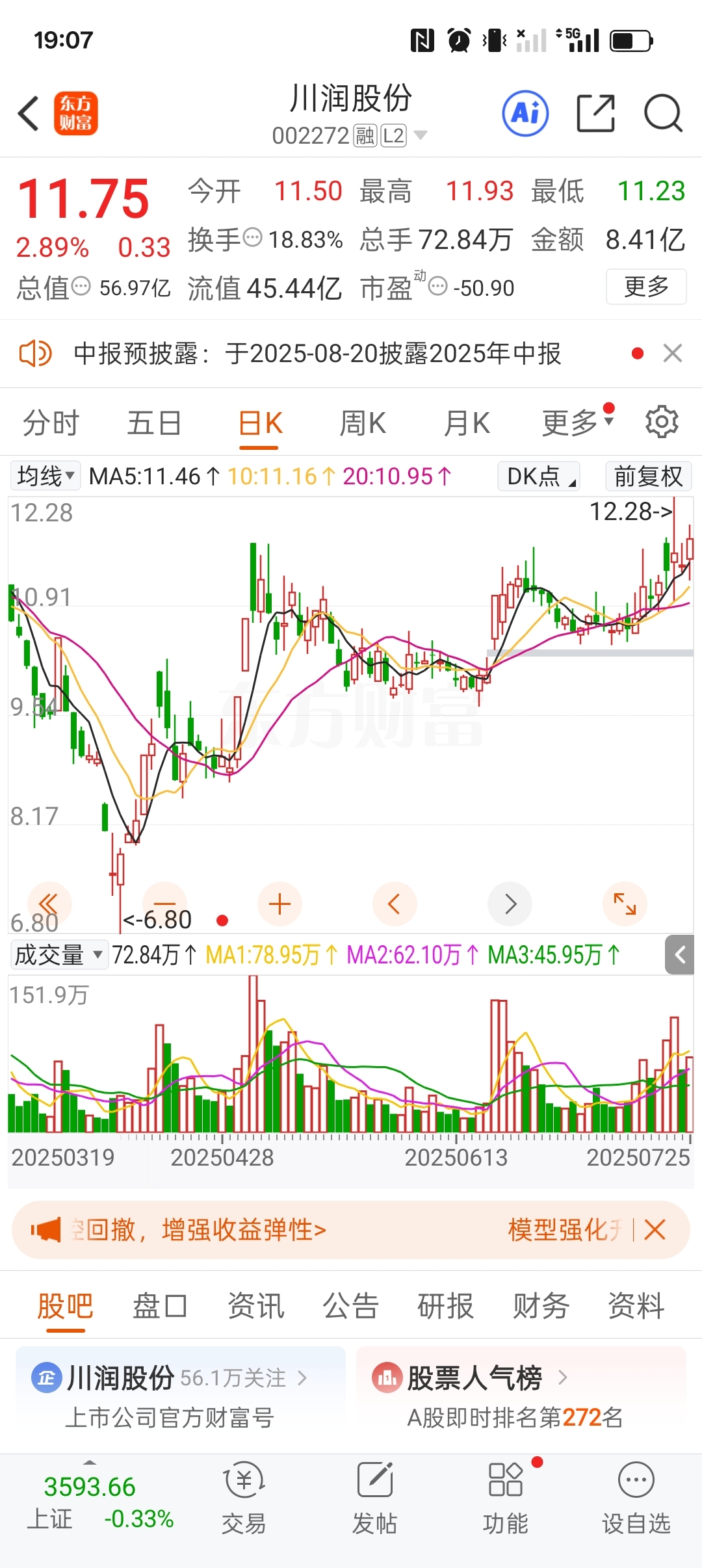702x1568 pixels.
Task: Zoom in the K-line chart with plus
Action: tap(279, 904)
